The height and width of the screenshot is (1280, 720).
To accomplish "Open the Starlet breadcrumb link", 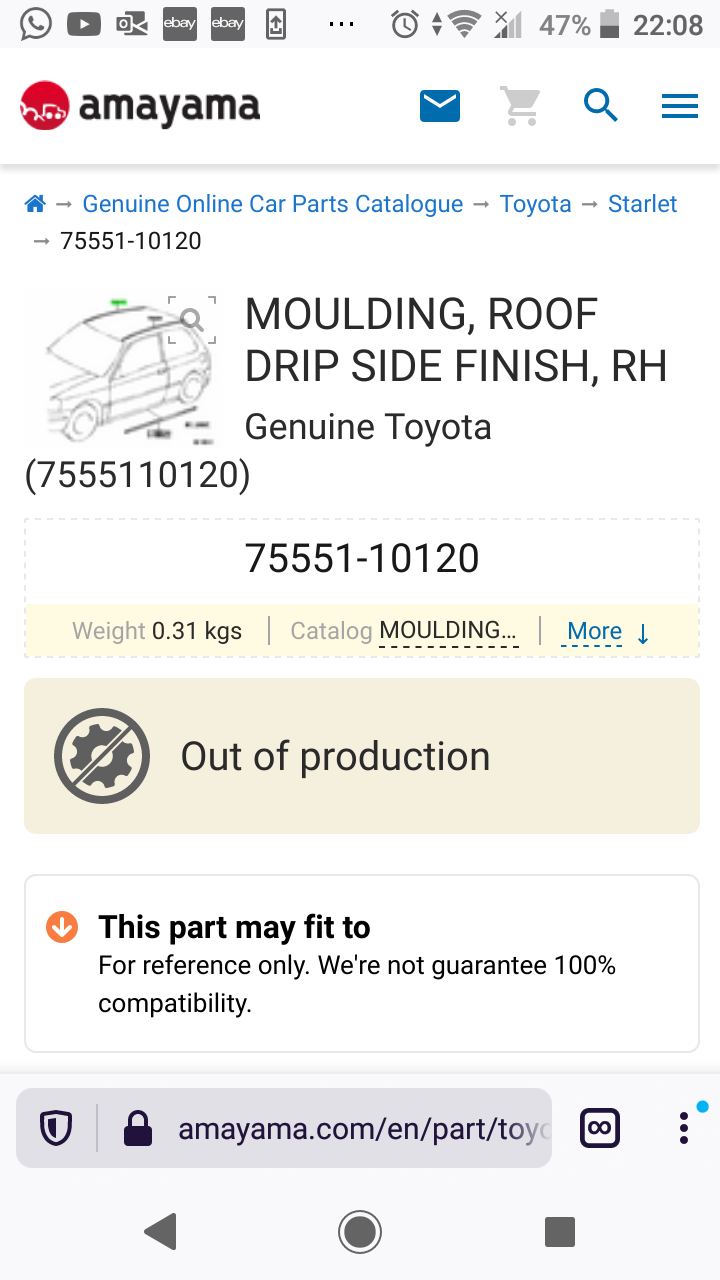I will [x=643, y=204].
